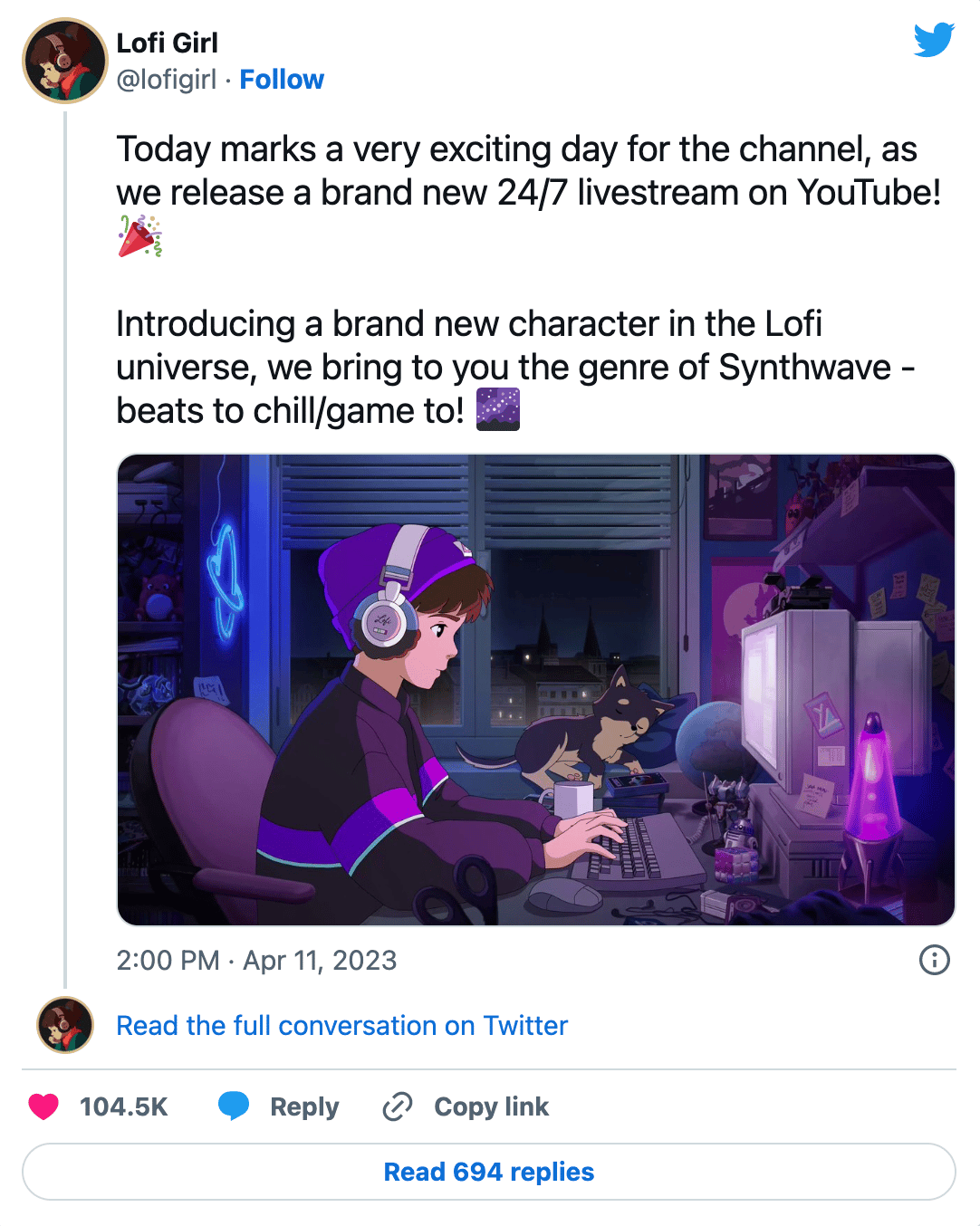Read the full conversation on Twitter

(341, 1026)
